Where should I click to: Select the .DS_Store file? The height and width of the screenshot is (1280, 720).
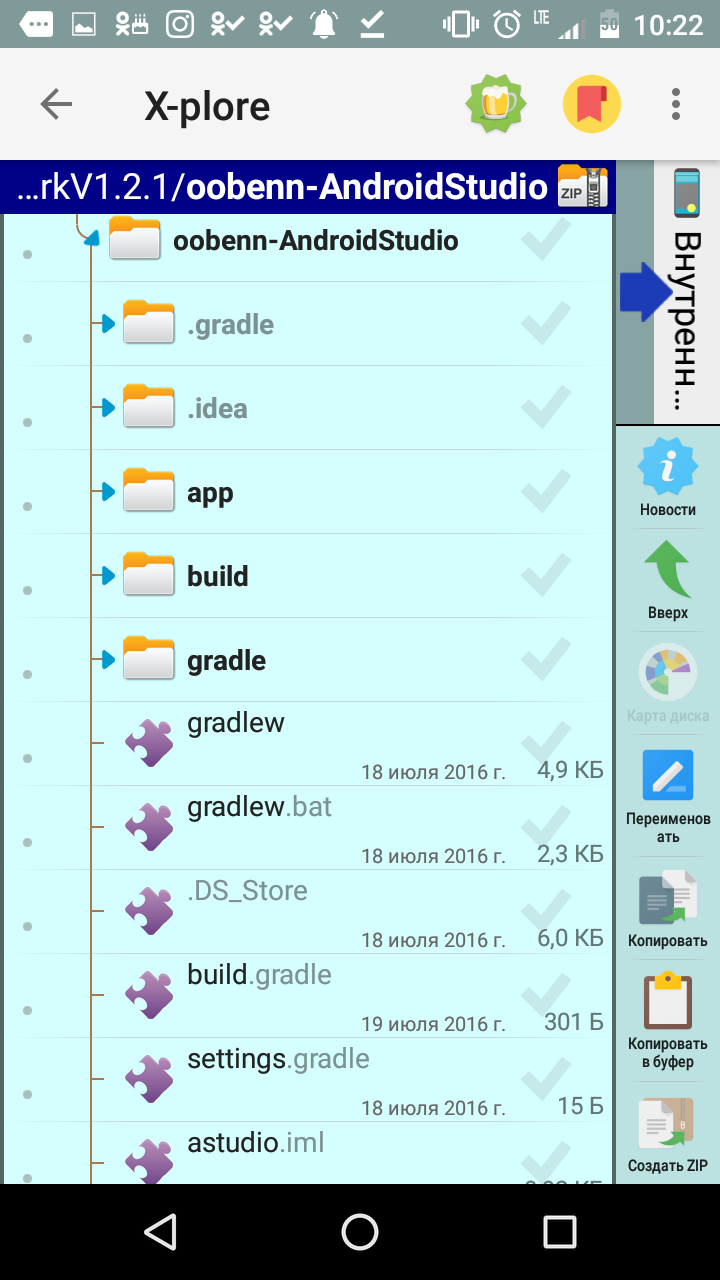point(247,892)
